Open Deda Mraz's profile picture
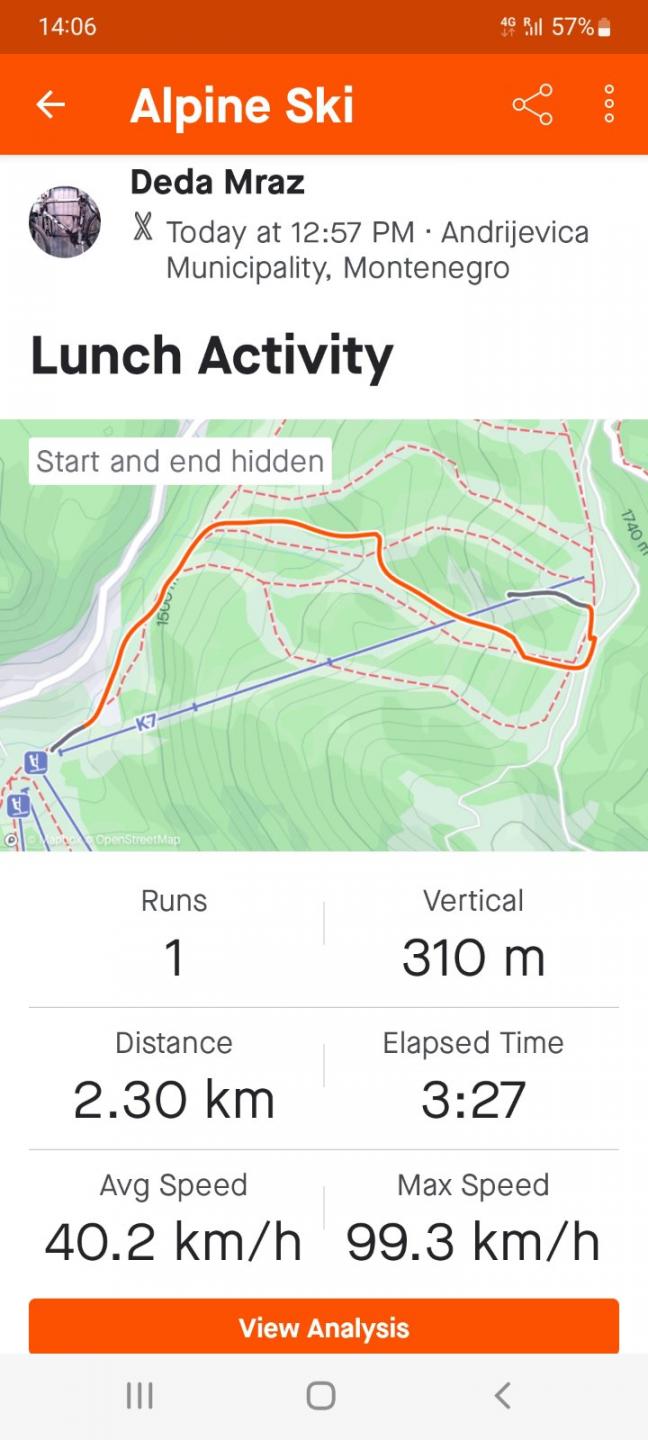 coord(65,222)
